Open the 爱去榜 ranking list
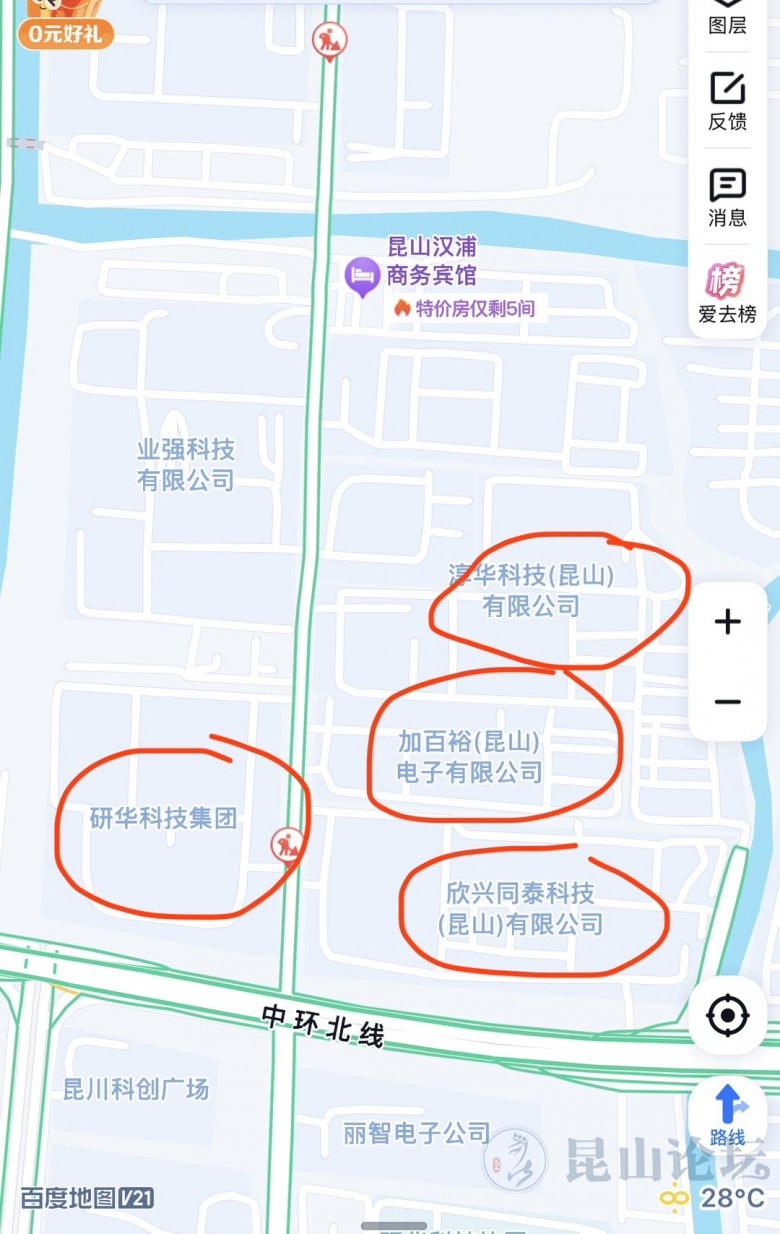Screen dimensions: 780x1234 pos(727,292)
